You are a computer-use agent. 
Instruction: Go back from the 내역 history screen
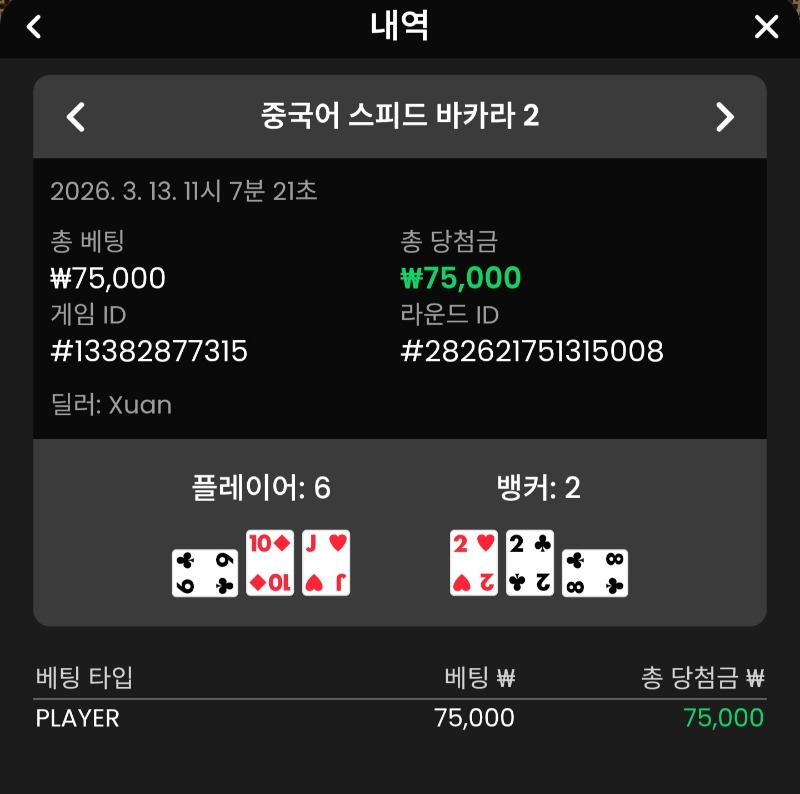pos(34,26)
